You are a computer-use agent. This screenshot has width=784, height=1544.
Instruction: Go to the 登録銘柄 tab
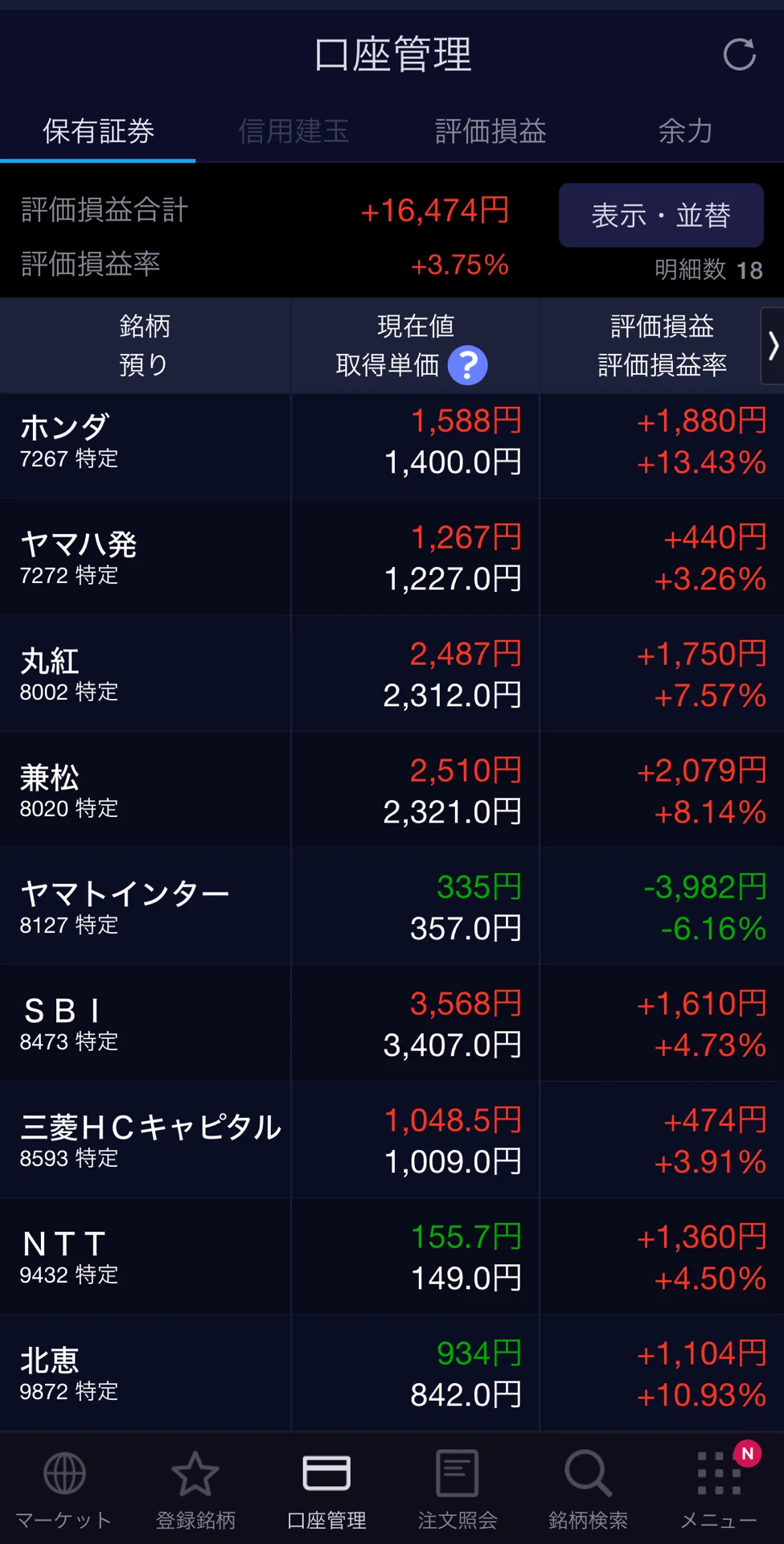(x=195, y=1490)
